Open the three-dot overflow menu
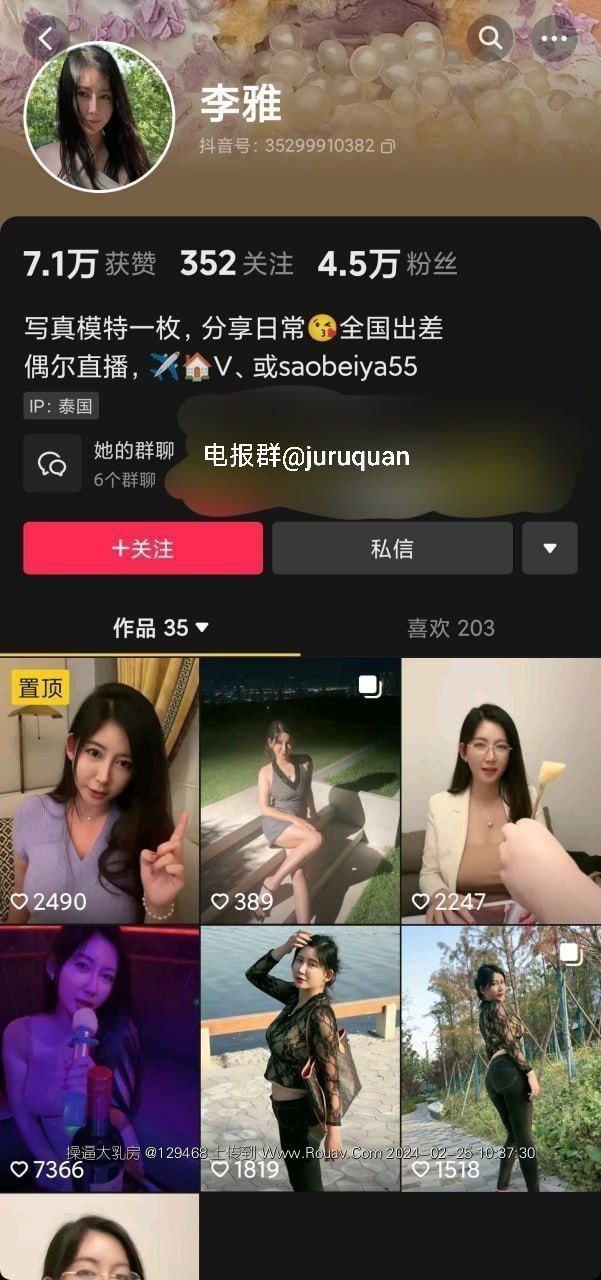Screen dimensions: 601x1280 [555, 39]
